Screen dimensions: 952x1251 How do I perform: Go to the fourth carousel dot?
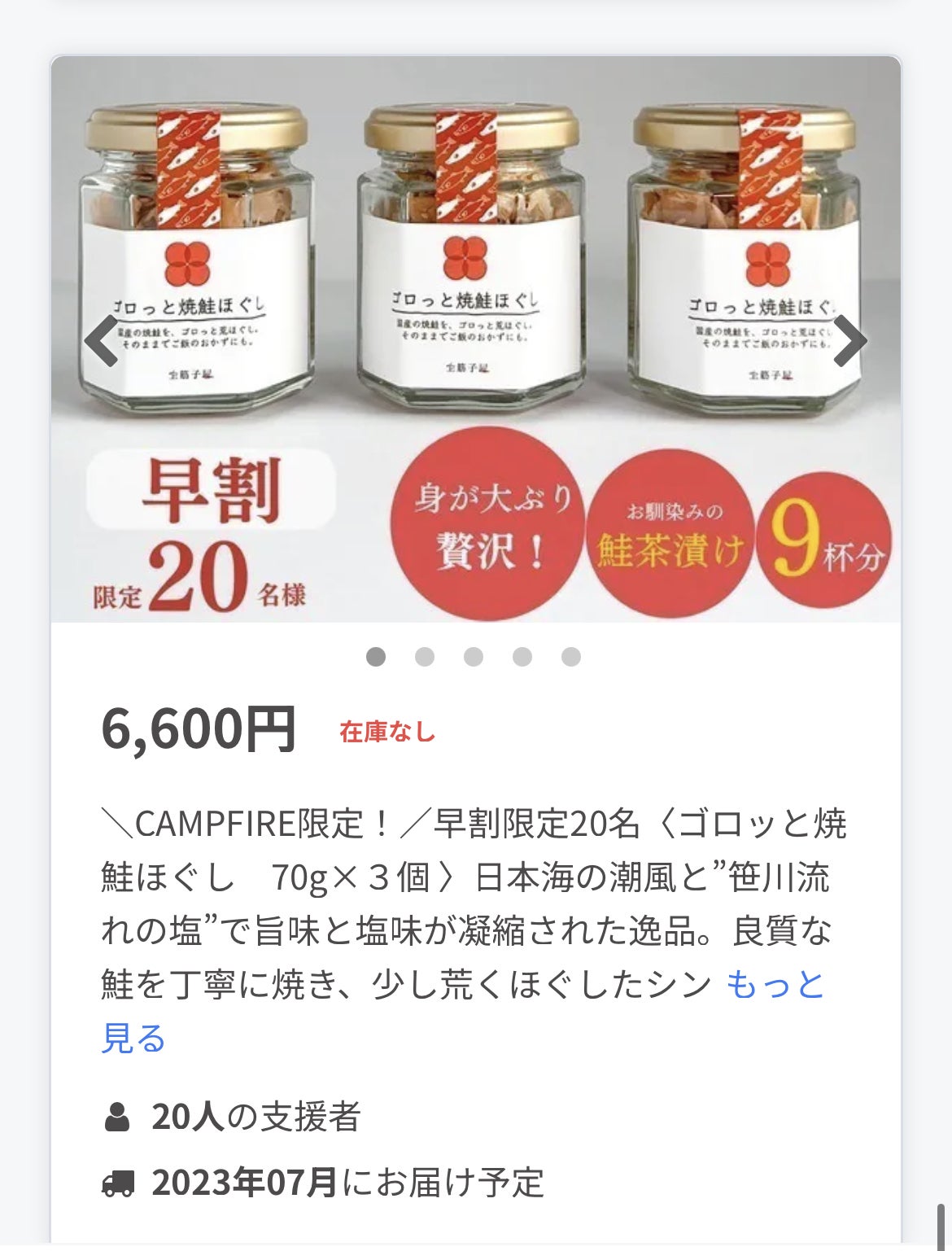[522, 657]
